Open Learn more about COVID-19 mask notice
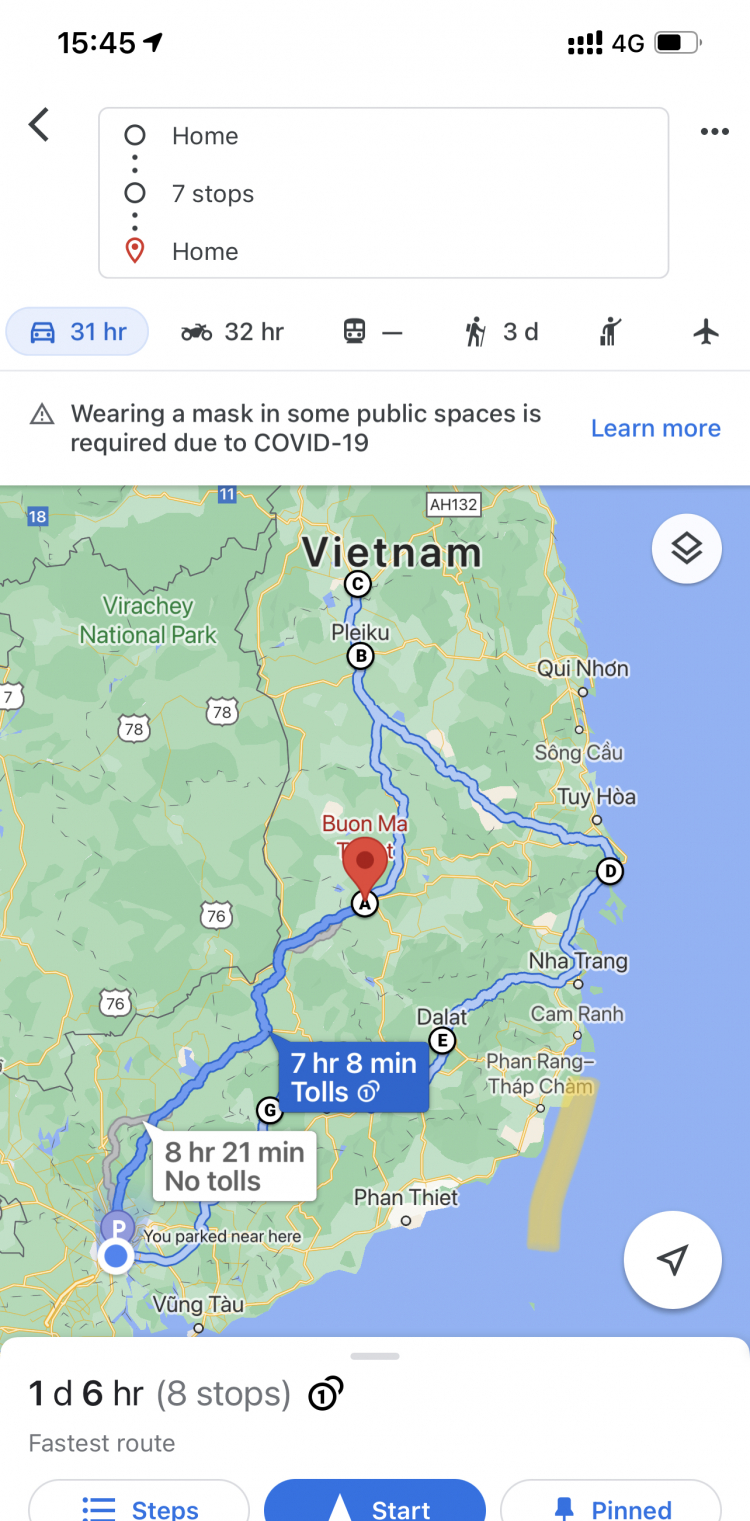The height and width of the screenshot is (1521, 750). [655, 428]
